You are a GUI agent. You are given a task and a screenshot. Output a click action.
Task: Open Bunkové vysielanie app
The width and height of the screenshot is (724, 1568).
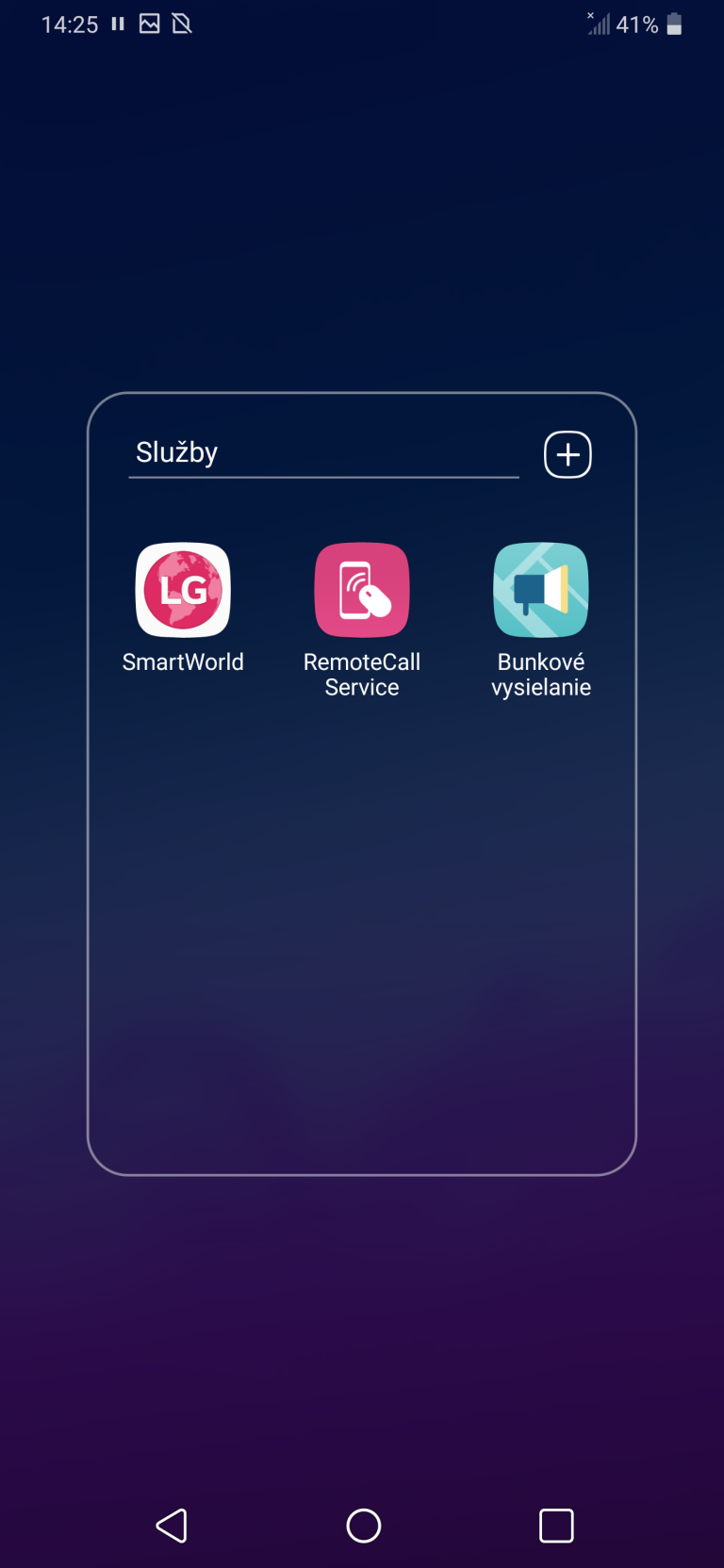point(541,591)
